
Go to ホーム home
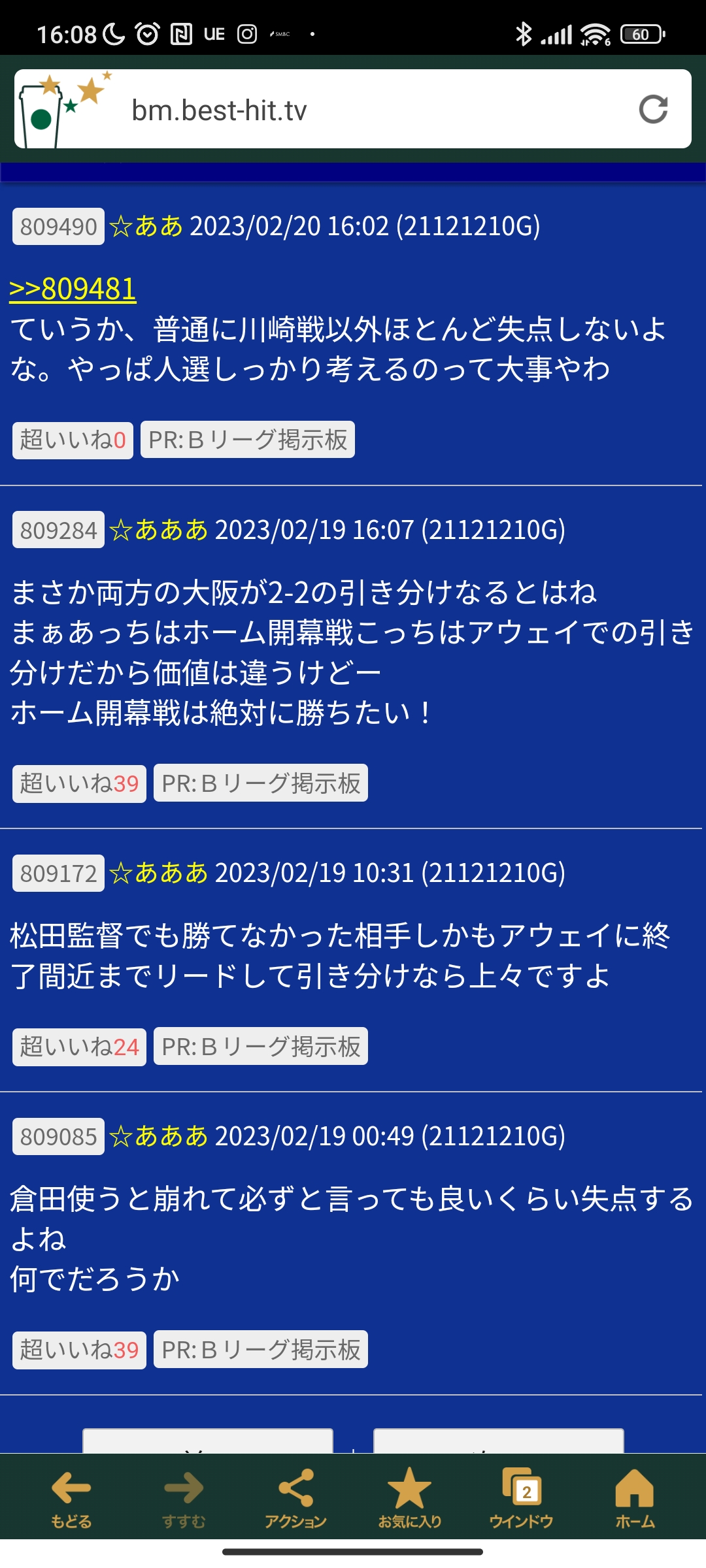coord(635,1499)
